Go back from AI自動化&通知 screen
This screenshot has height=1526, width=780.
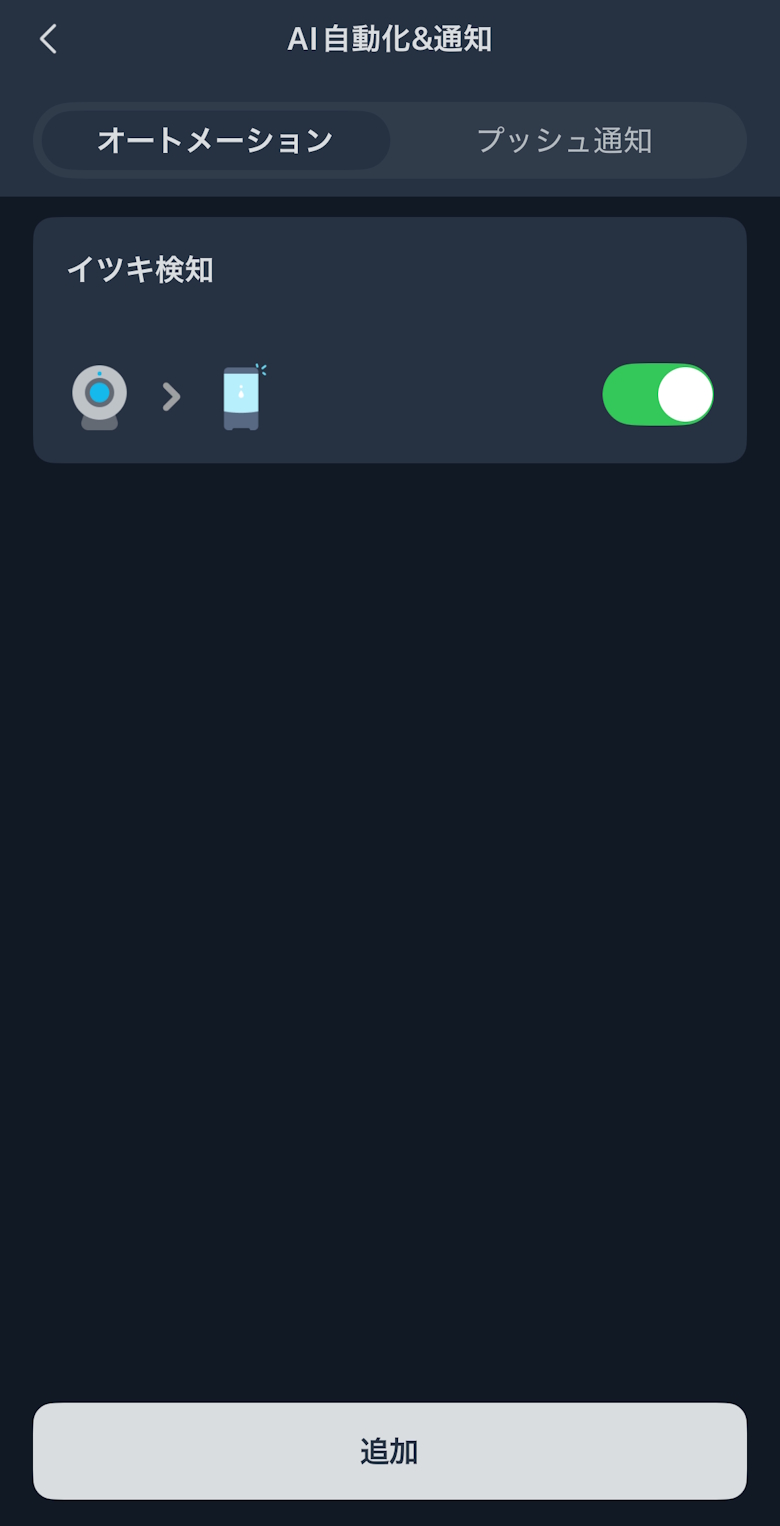48,40
